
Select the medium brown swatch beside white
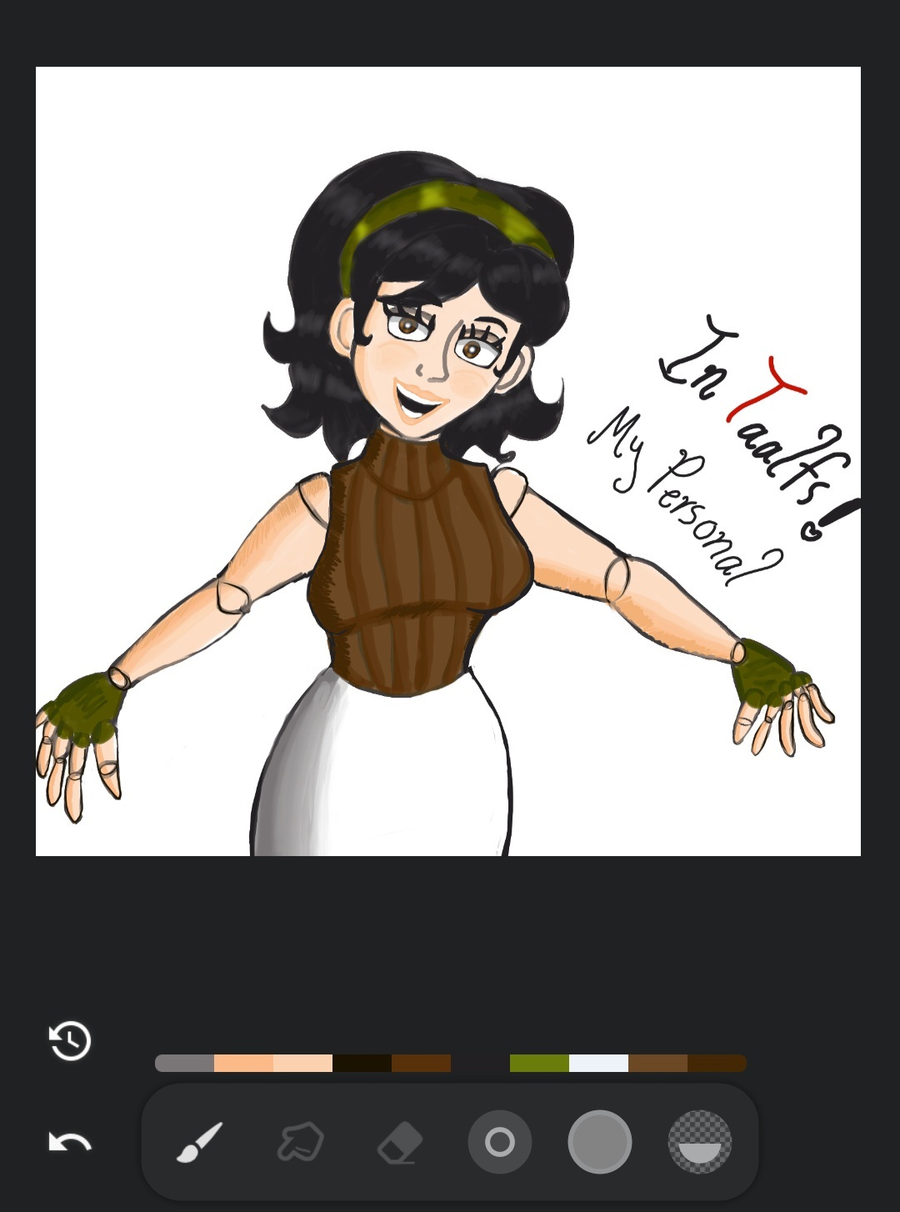657,1063
